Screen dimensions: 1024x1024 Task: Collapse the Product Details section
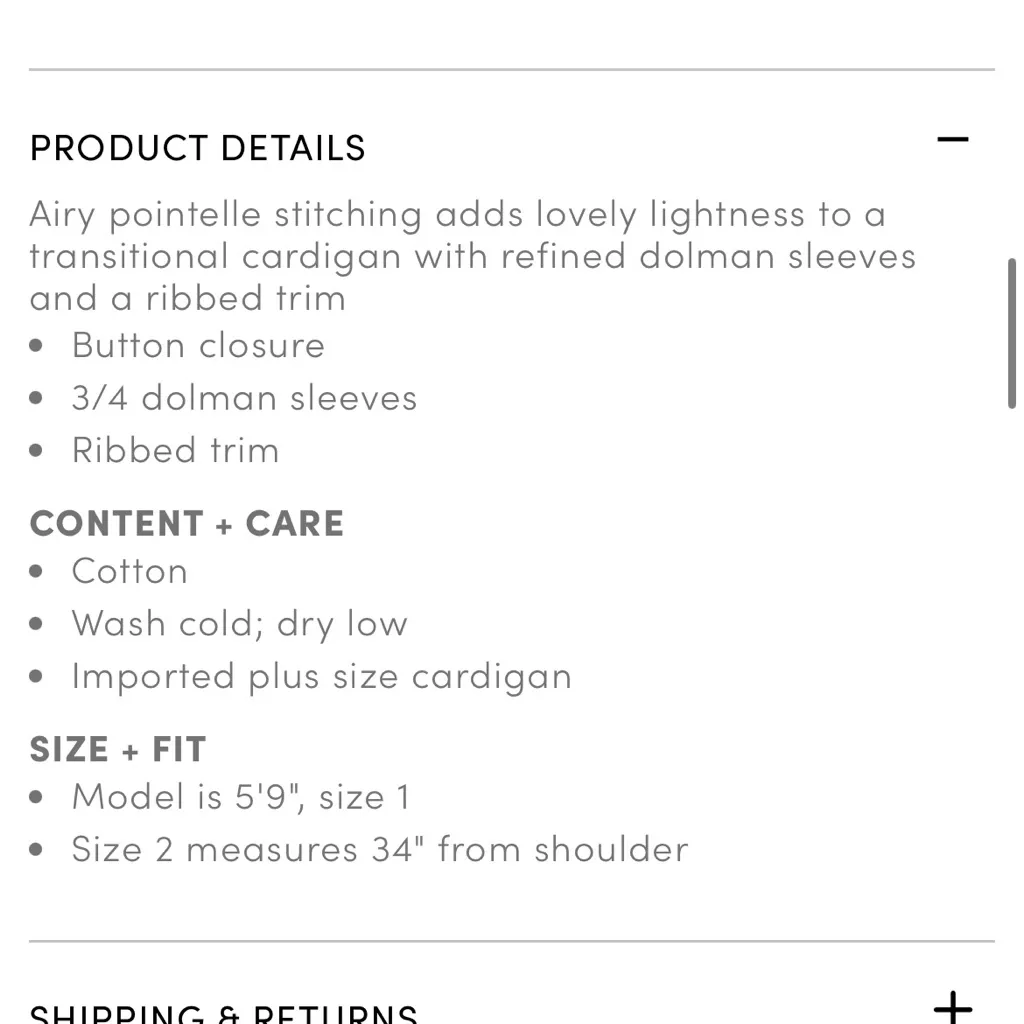952,141
